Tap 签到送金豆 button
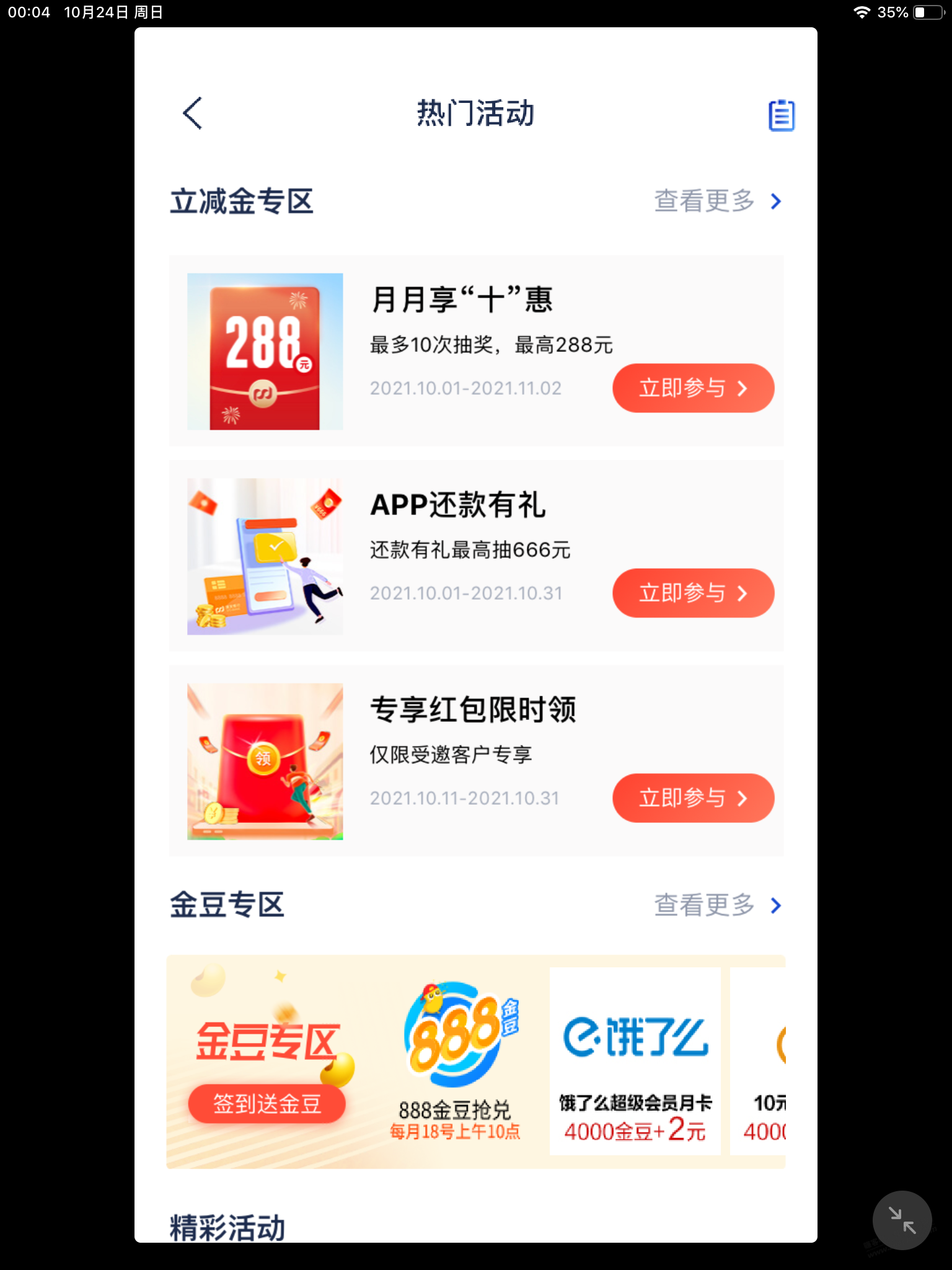The image size is (952, 1270). [267, 1104]
